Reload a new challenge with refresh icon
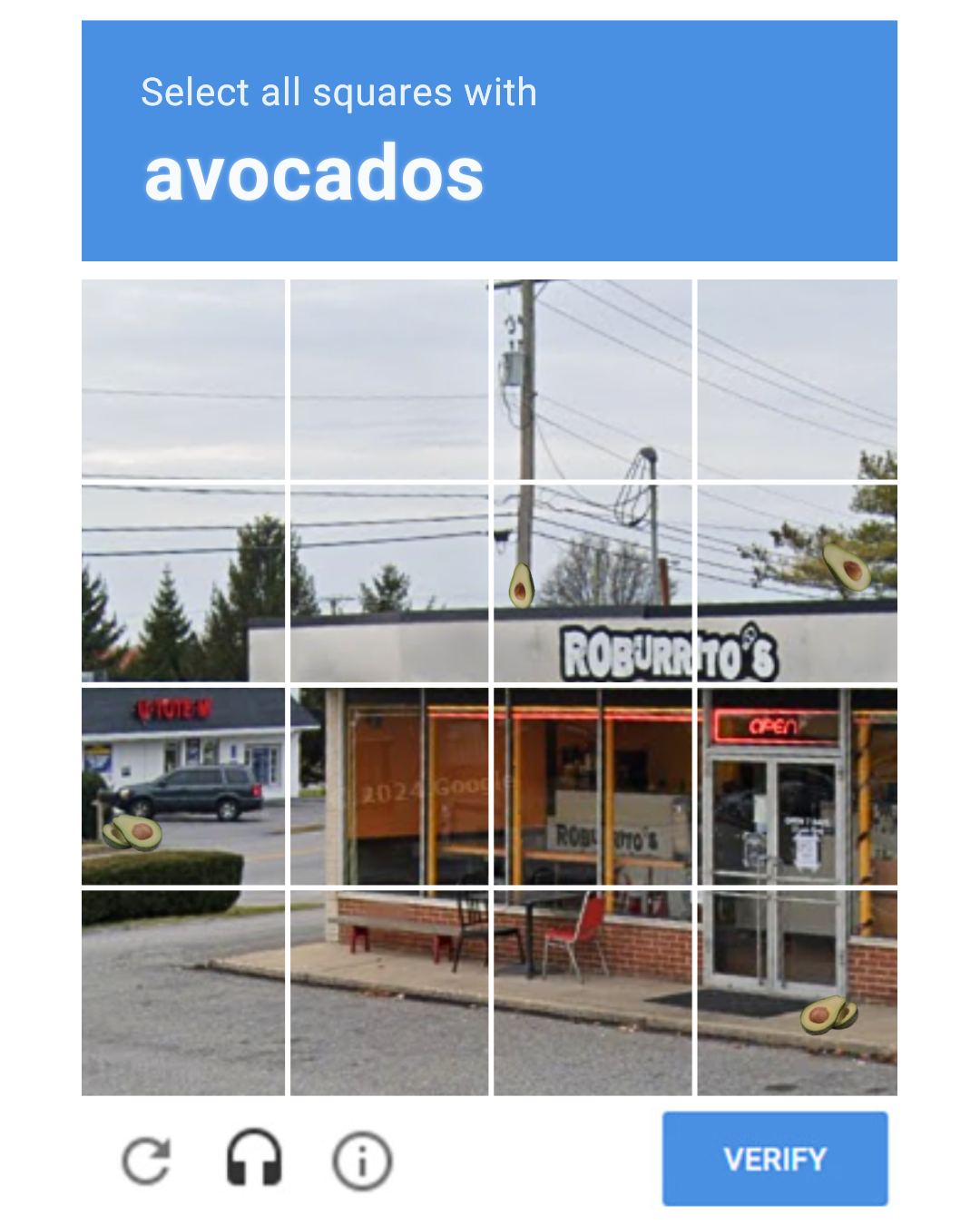980x1225 pixels. tap(146, 1160)
